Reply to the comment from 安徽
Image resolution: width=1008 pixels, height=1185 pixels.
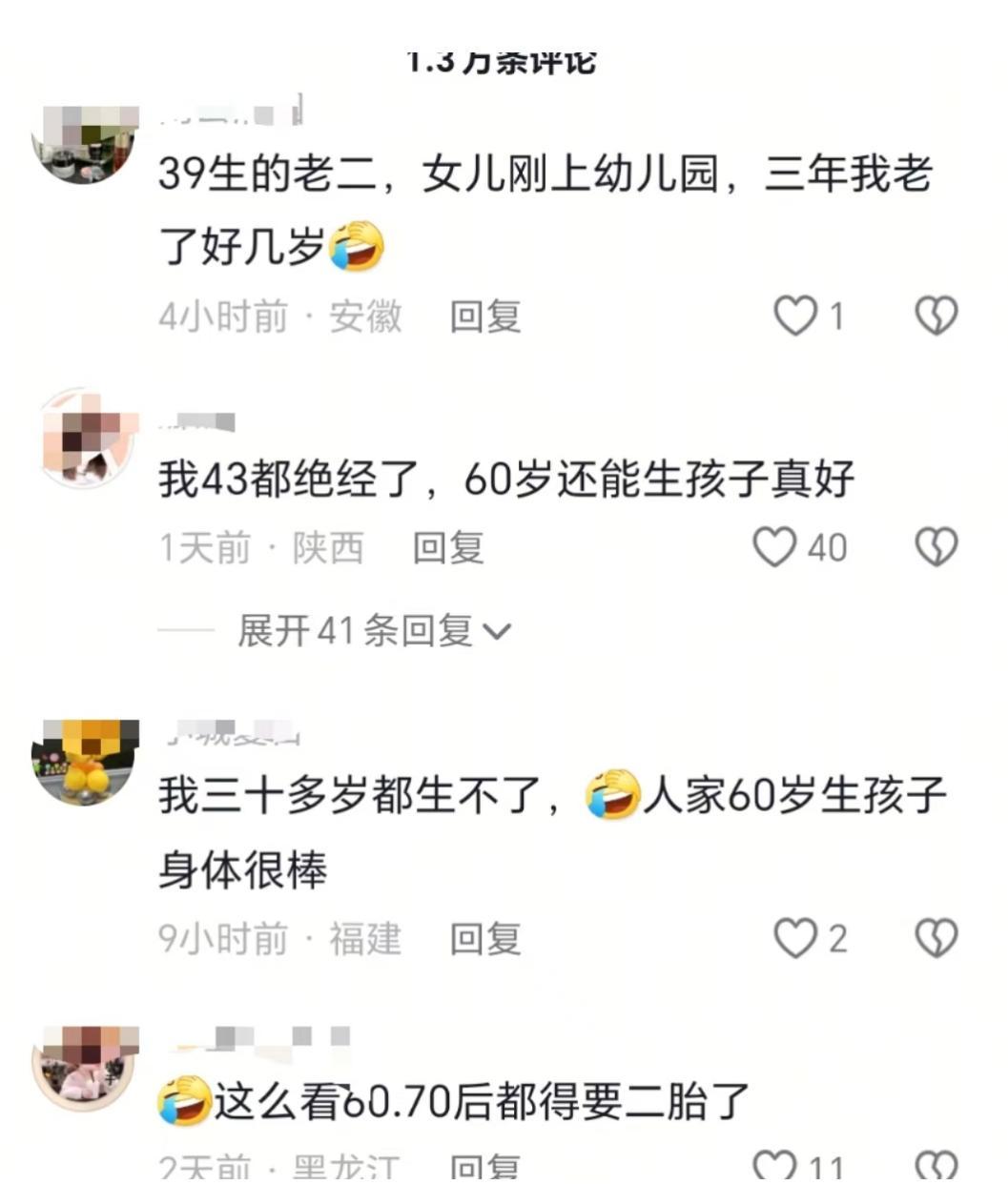485,317
